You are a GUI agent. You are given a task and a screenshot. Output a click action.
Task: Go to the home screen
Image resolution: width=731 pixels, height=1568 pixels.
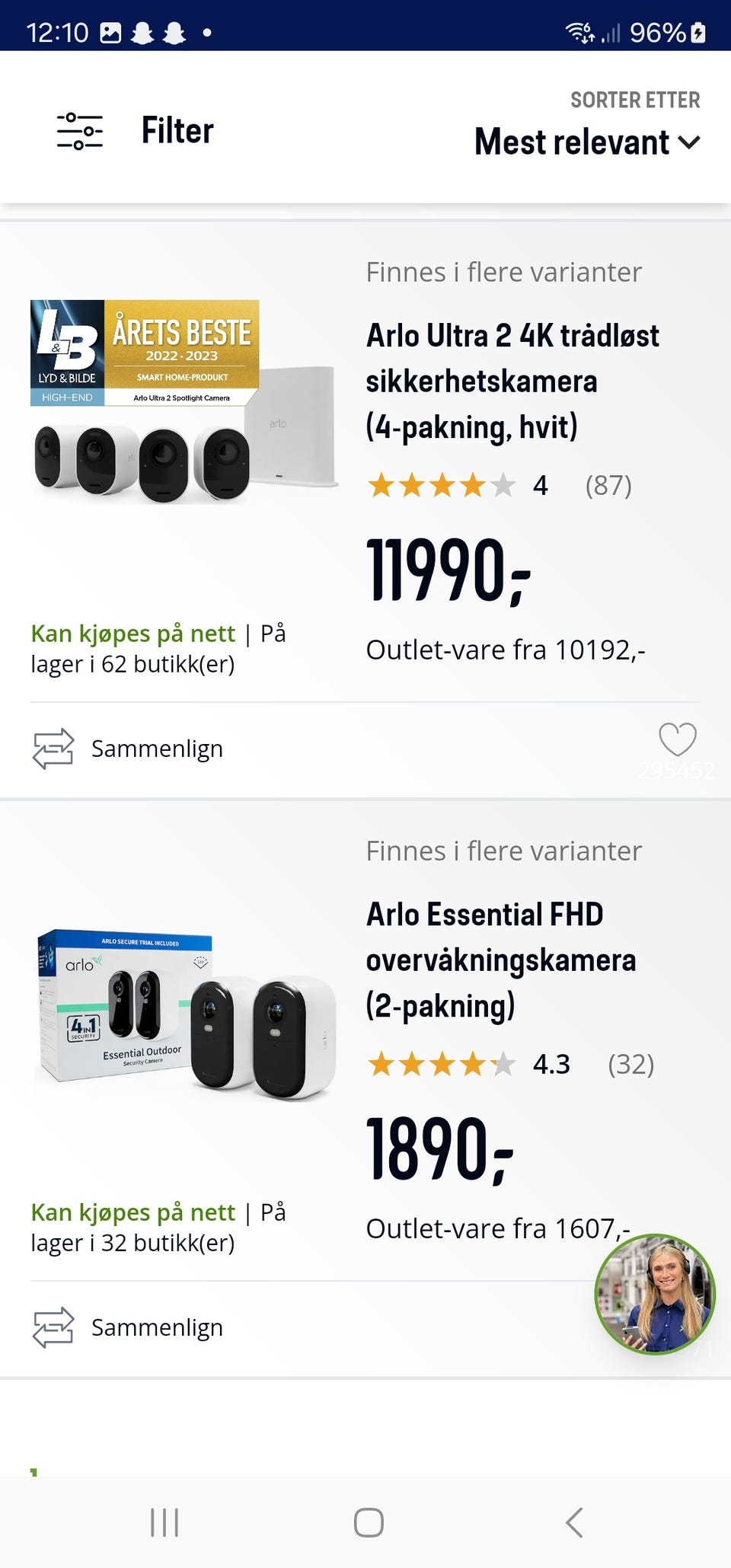pos(369,1522)
